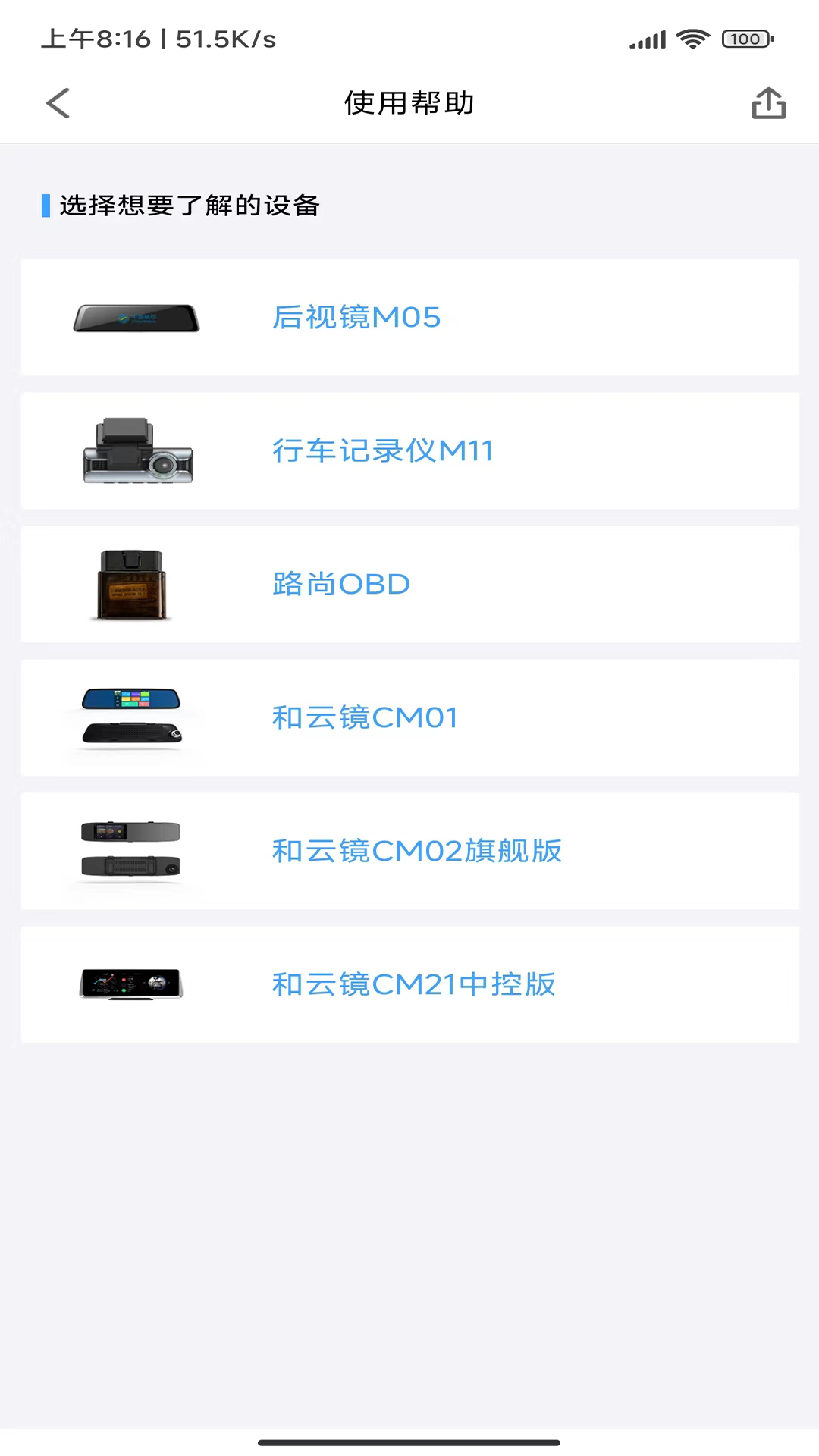
Task: Tap the battery indicator showing 100
Action: [x=745, y=39]
